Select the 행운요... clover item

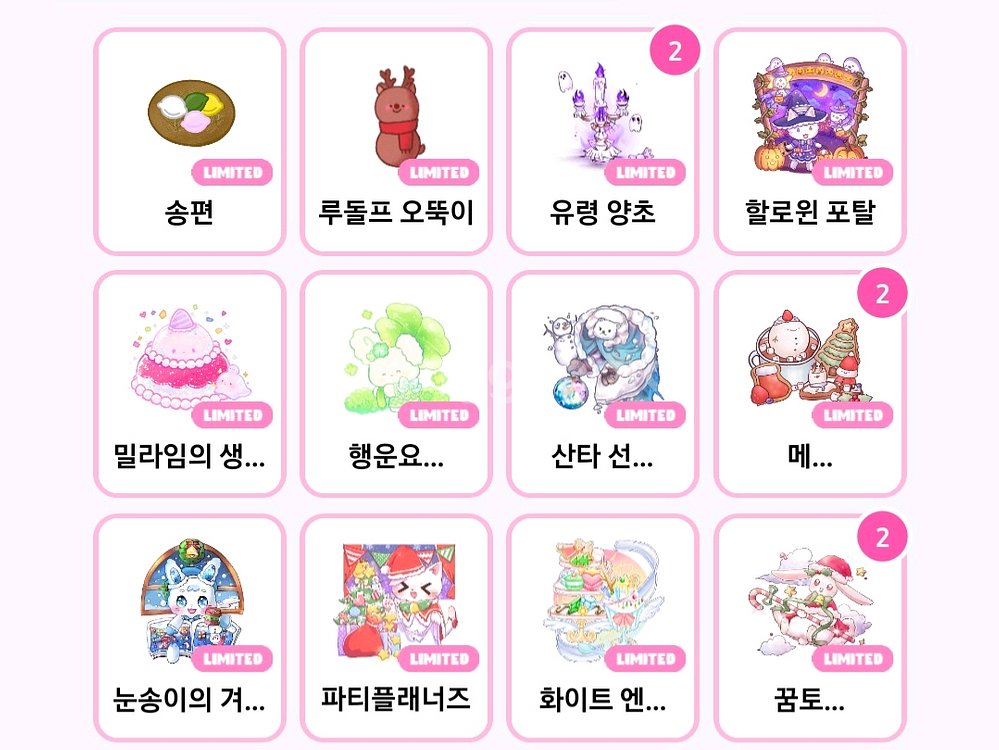point(396,384)
